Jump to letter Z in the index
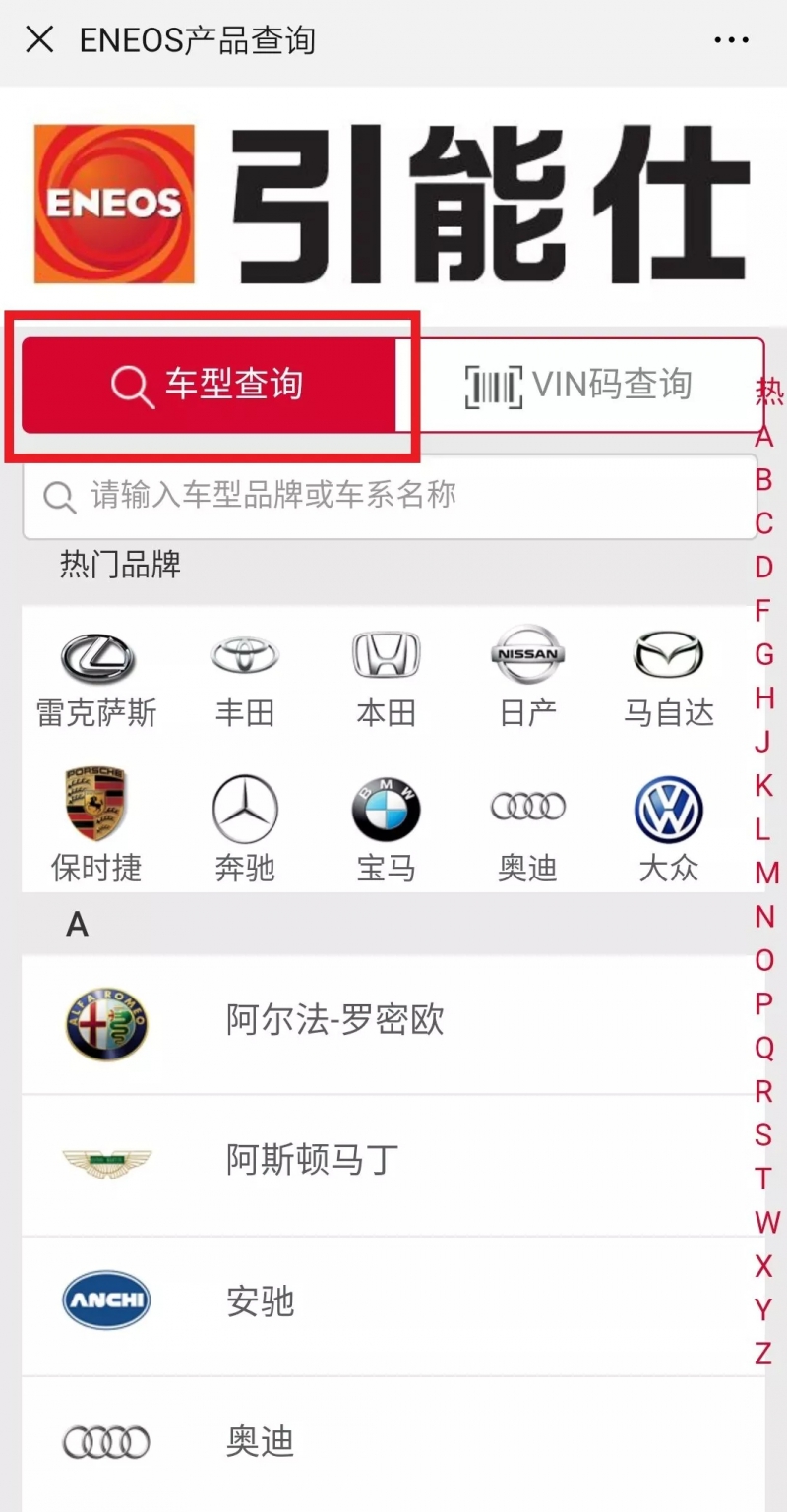Viewport: 787px width, 1512px height. coord(763,1354)
